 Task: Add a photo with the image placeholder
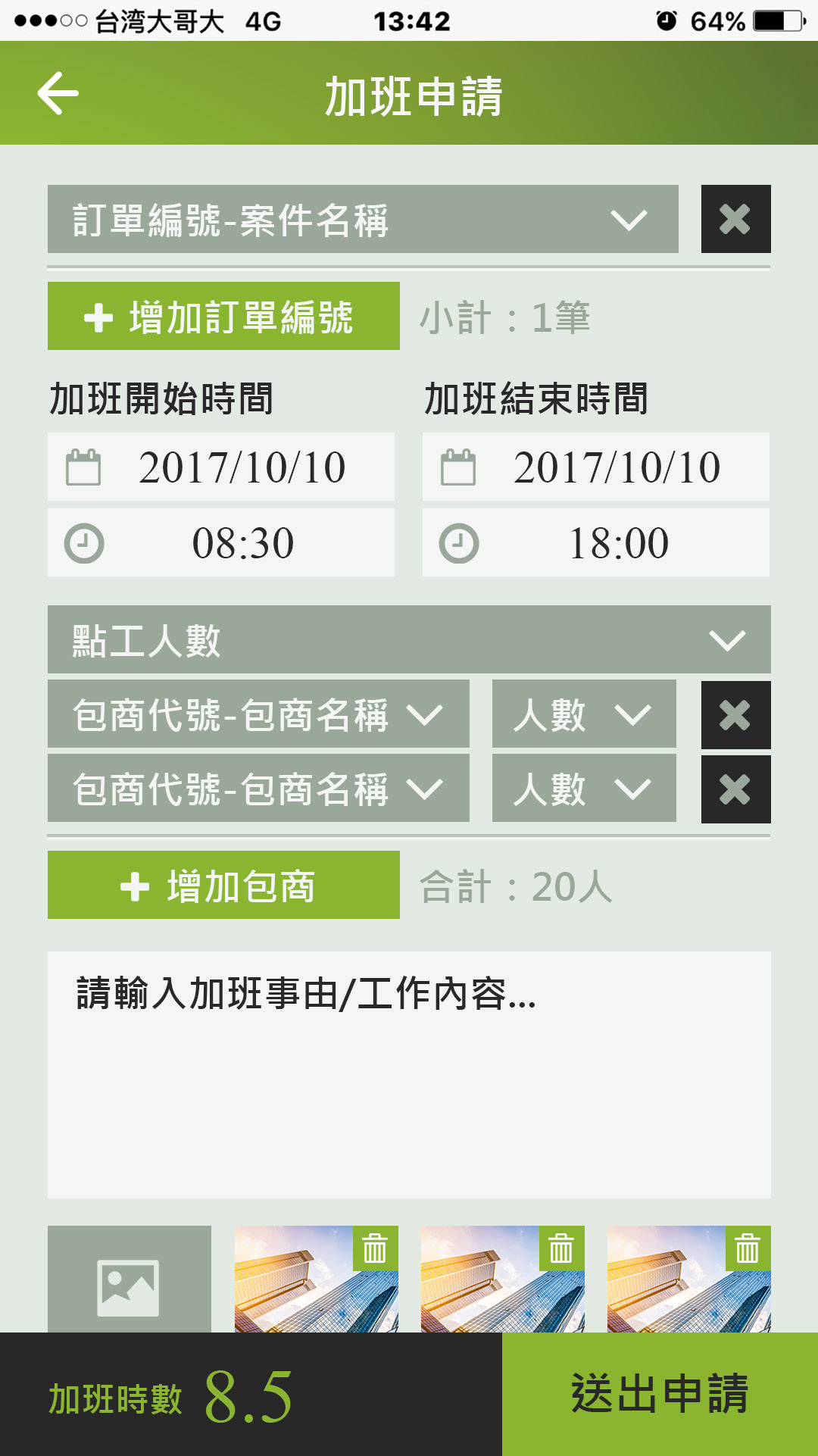click(130, 1280)
